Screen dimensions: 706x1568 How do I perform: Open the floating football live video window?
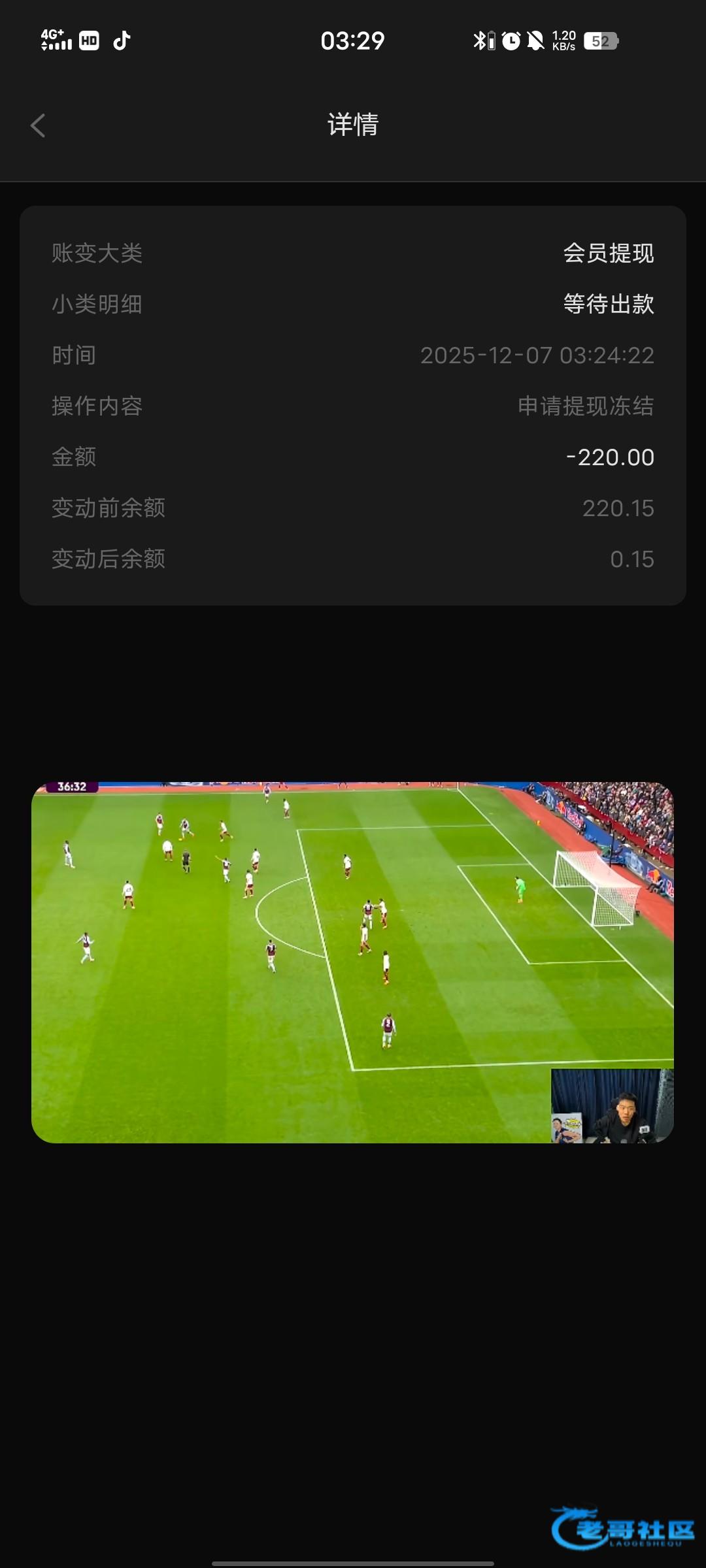(x=352, y=962)
